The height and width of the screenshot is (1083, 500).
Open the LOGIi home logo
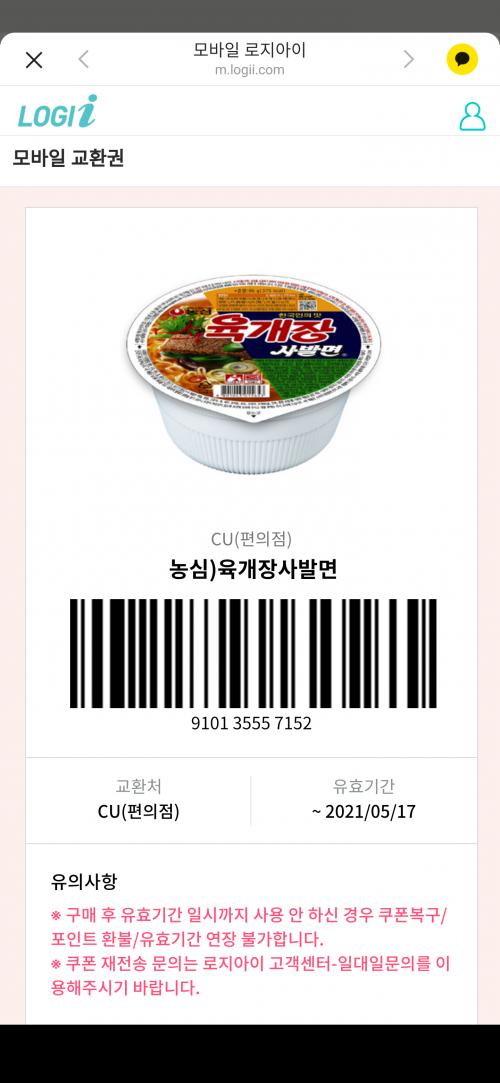click(57, 113)
